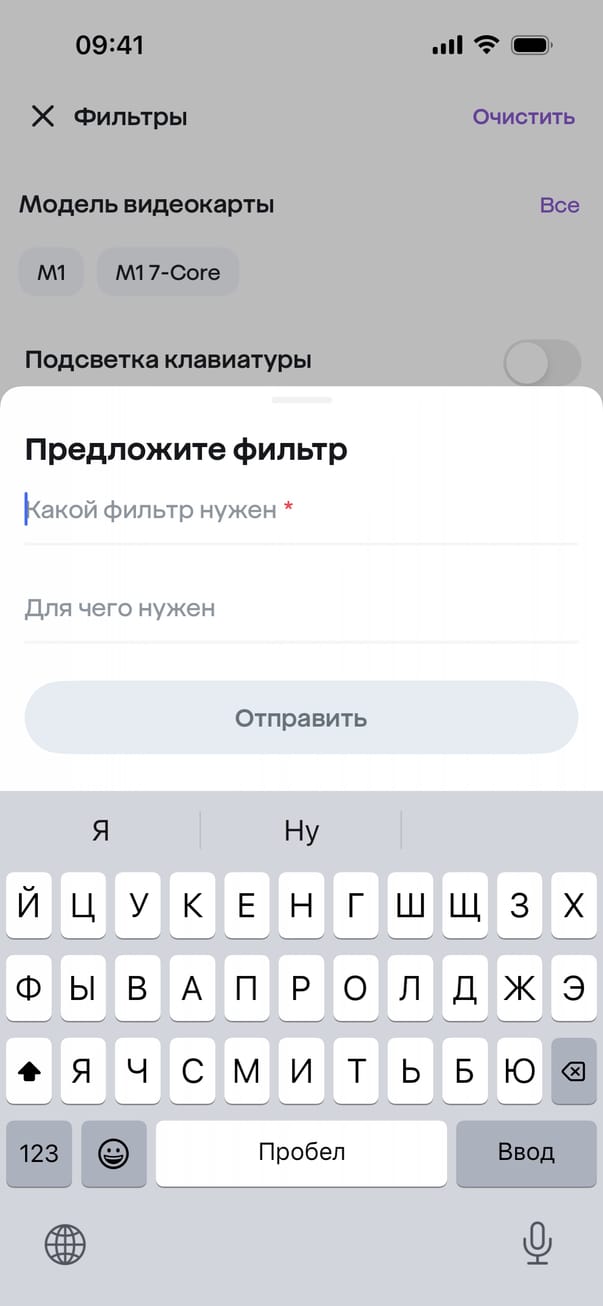Viewport: 603px width, 1306px height.
Task: Focus the Какой фильтр нужен field
Action: tap(300, 511)
